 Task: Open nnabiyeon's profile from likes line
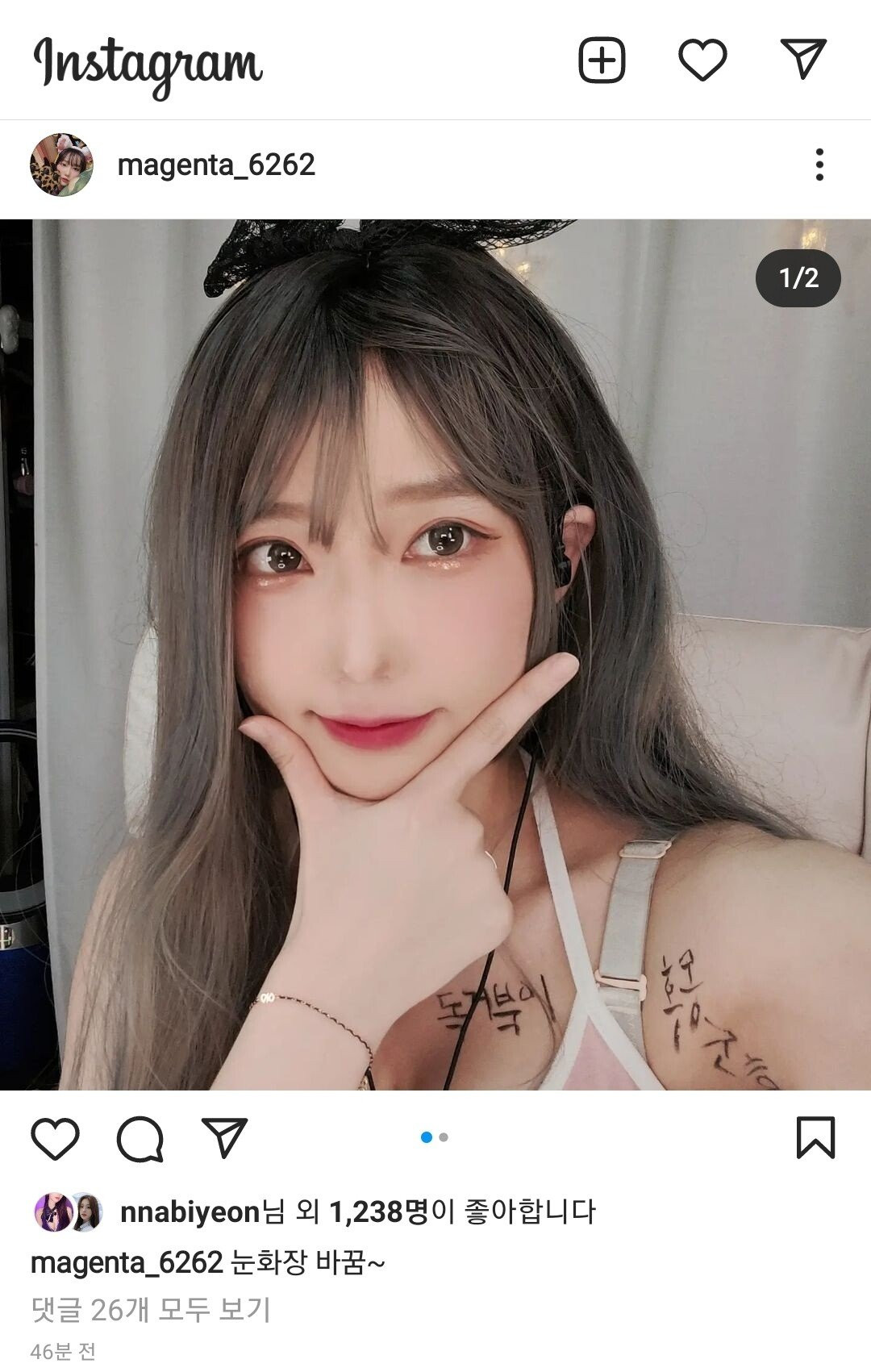[189, 1211]
